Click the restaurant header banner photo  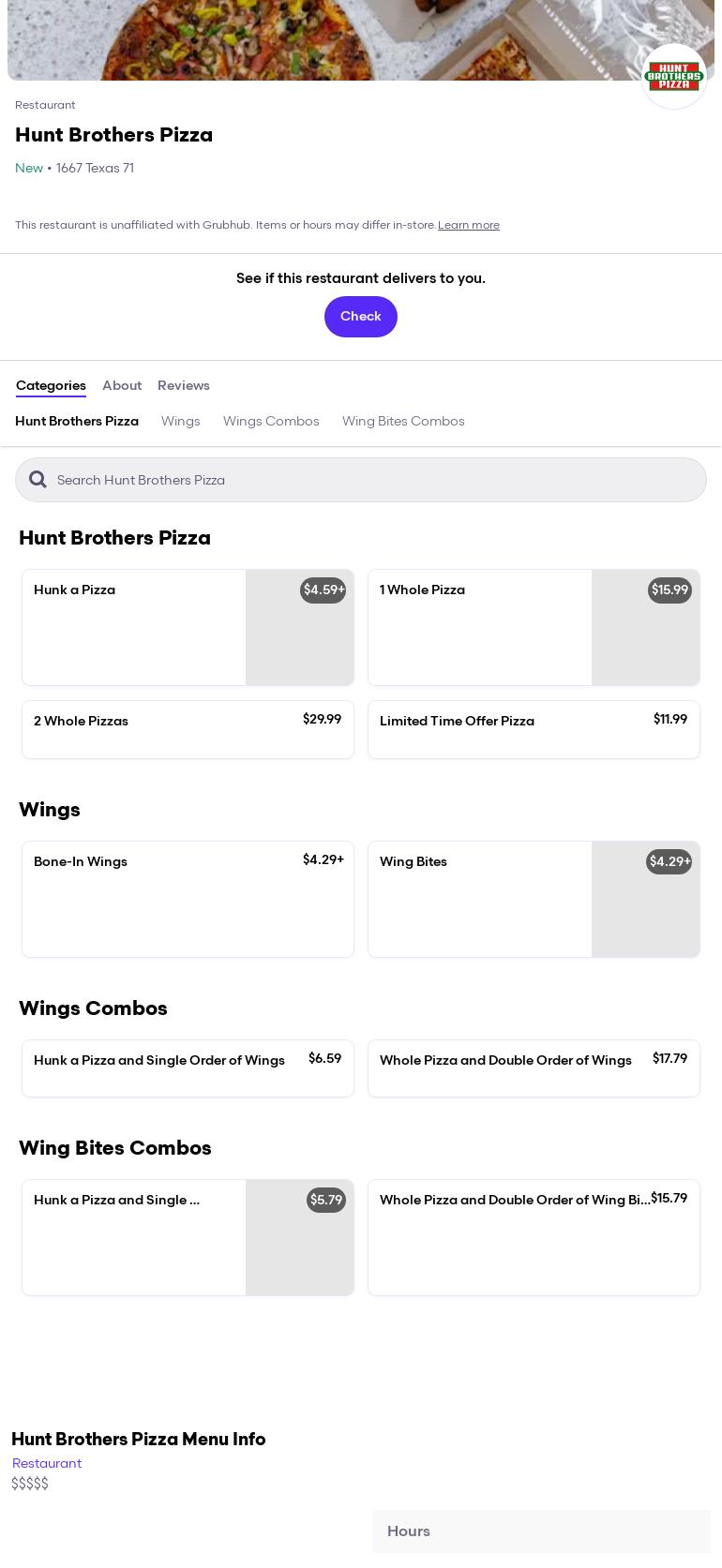point(361,37)
